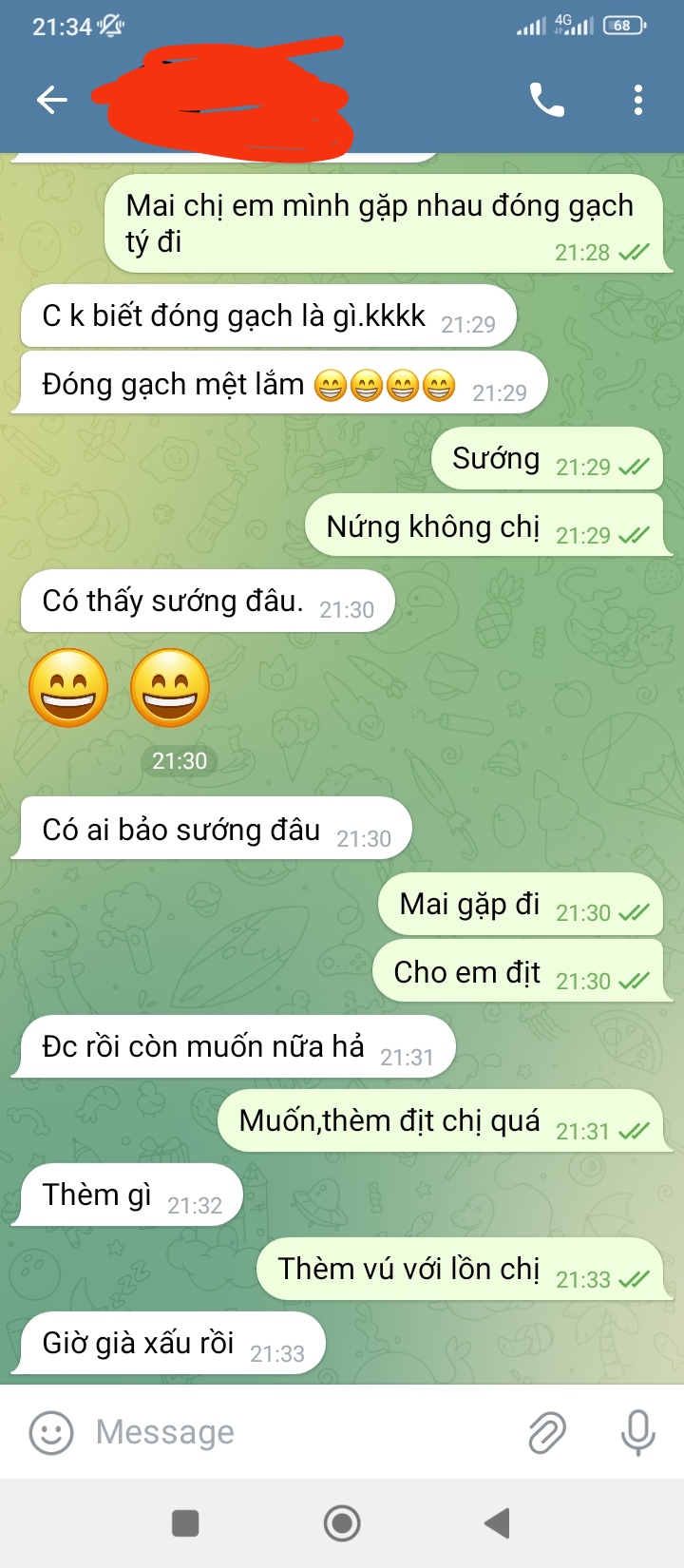
Task: Start a voice call with this contact
Action: point(546,100)
